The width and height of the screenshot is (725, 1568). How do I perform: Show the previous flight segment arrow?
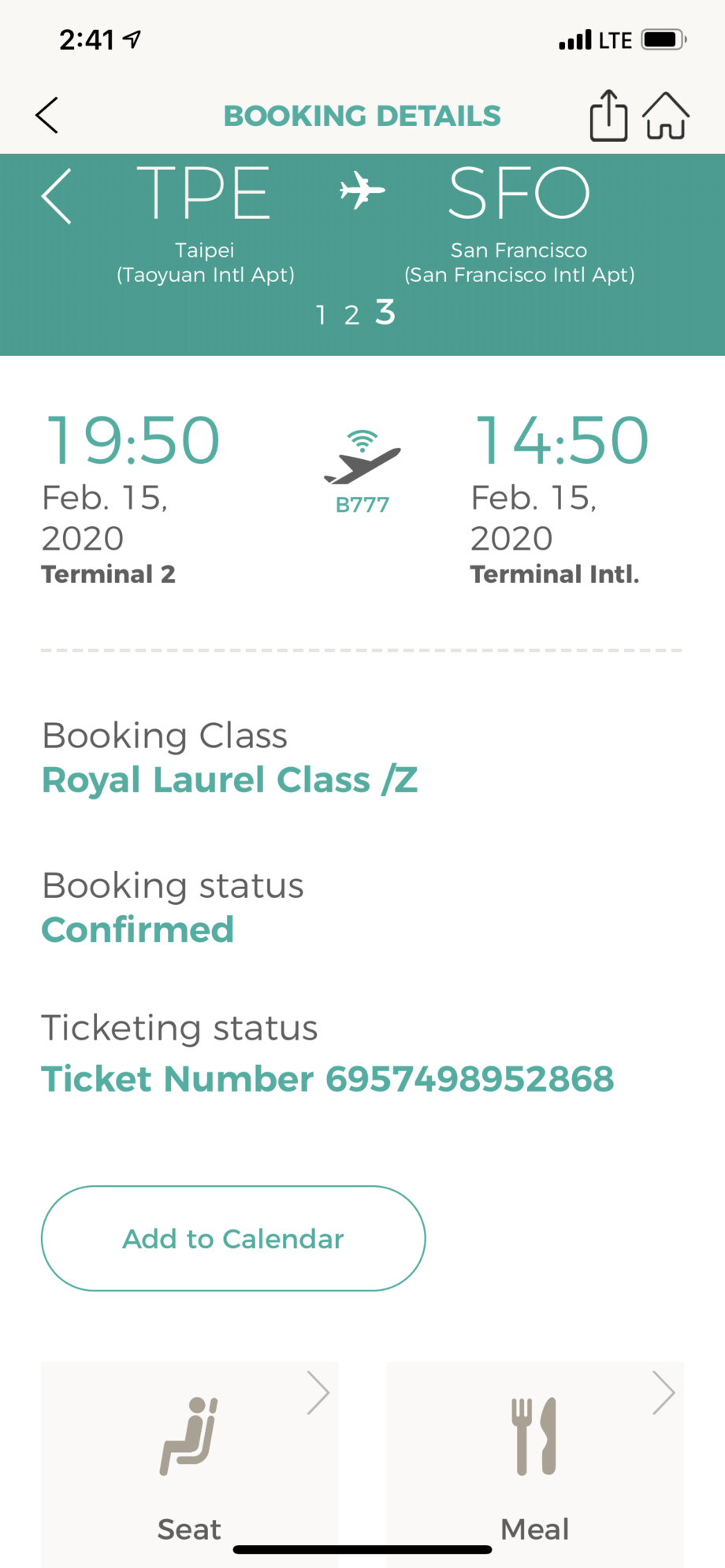tap(57, 196)
